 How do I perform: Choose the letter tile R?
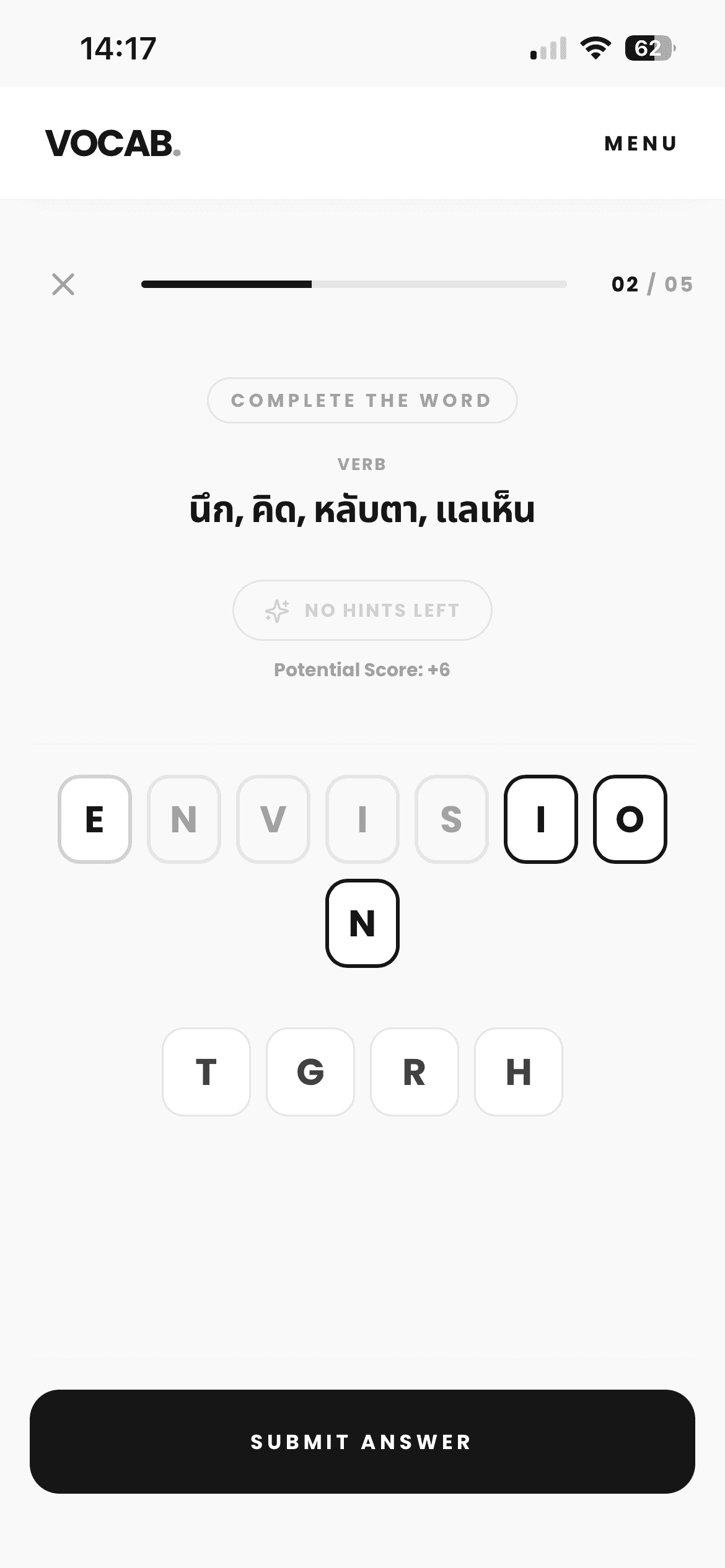(415, 1072)
